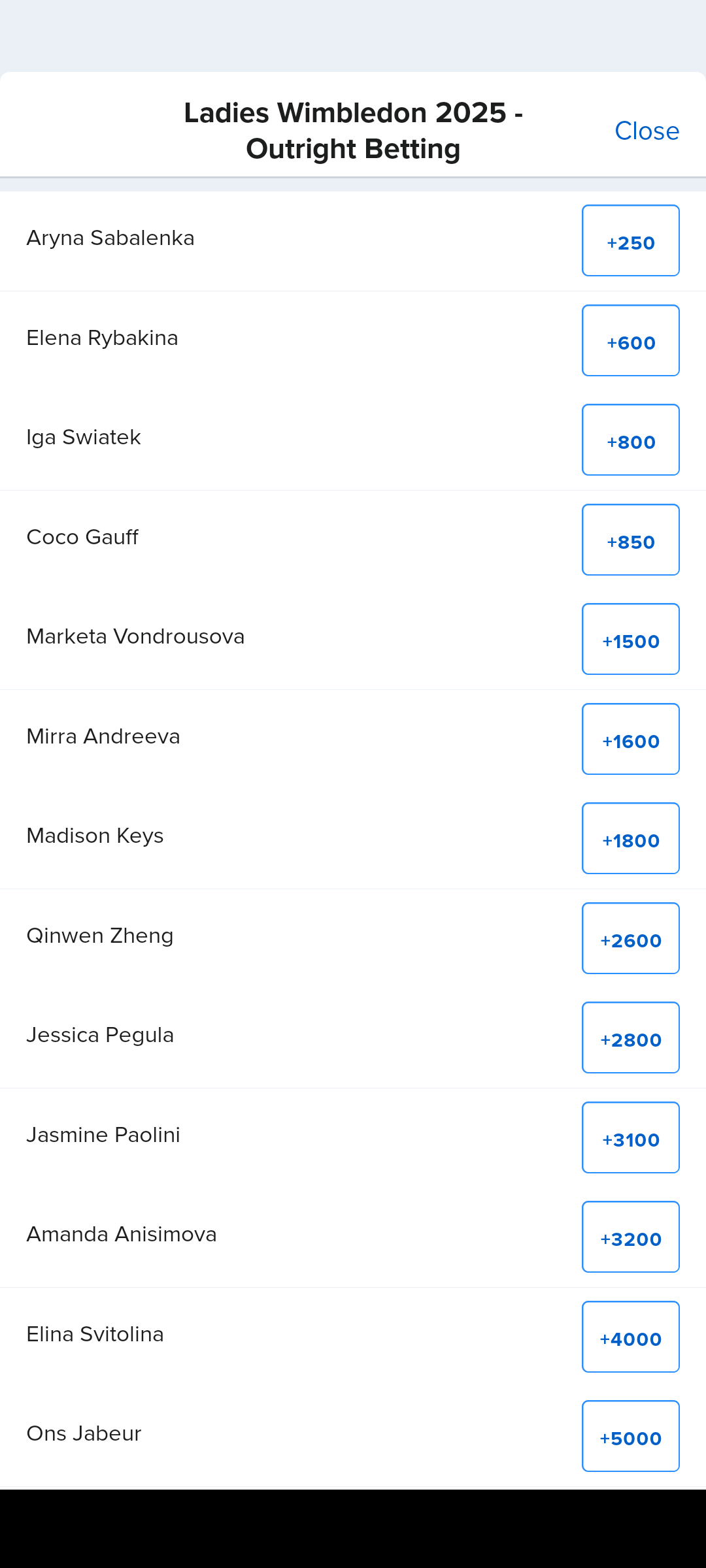The height and width of the screenshot is (1568, 706).
Task: Tap Mirra Andreeva +1600 odds button
Action: click(630, 740)
